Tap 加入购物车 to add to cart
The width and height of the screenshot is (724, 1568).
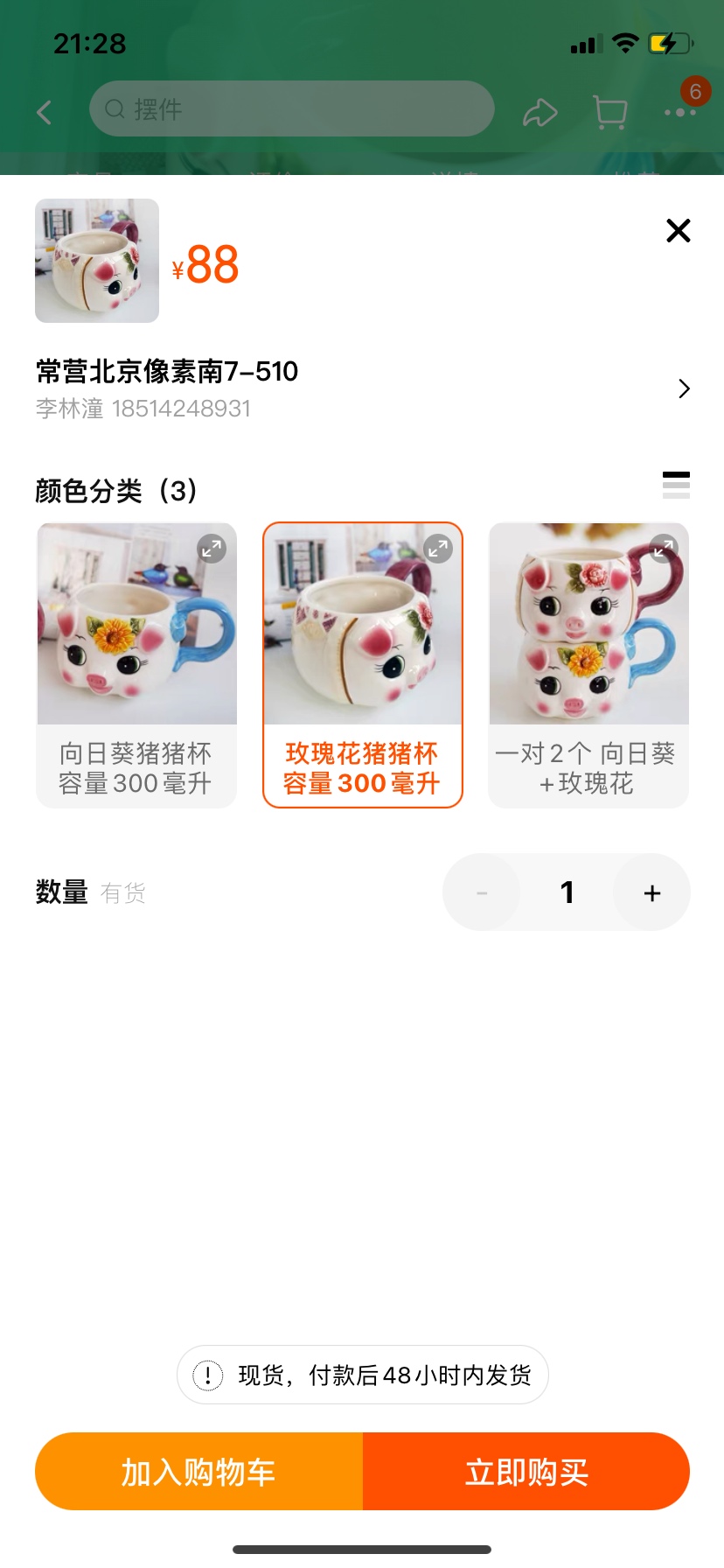198,1472
